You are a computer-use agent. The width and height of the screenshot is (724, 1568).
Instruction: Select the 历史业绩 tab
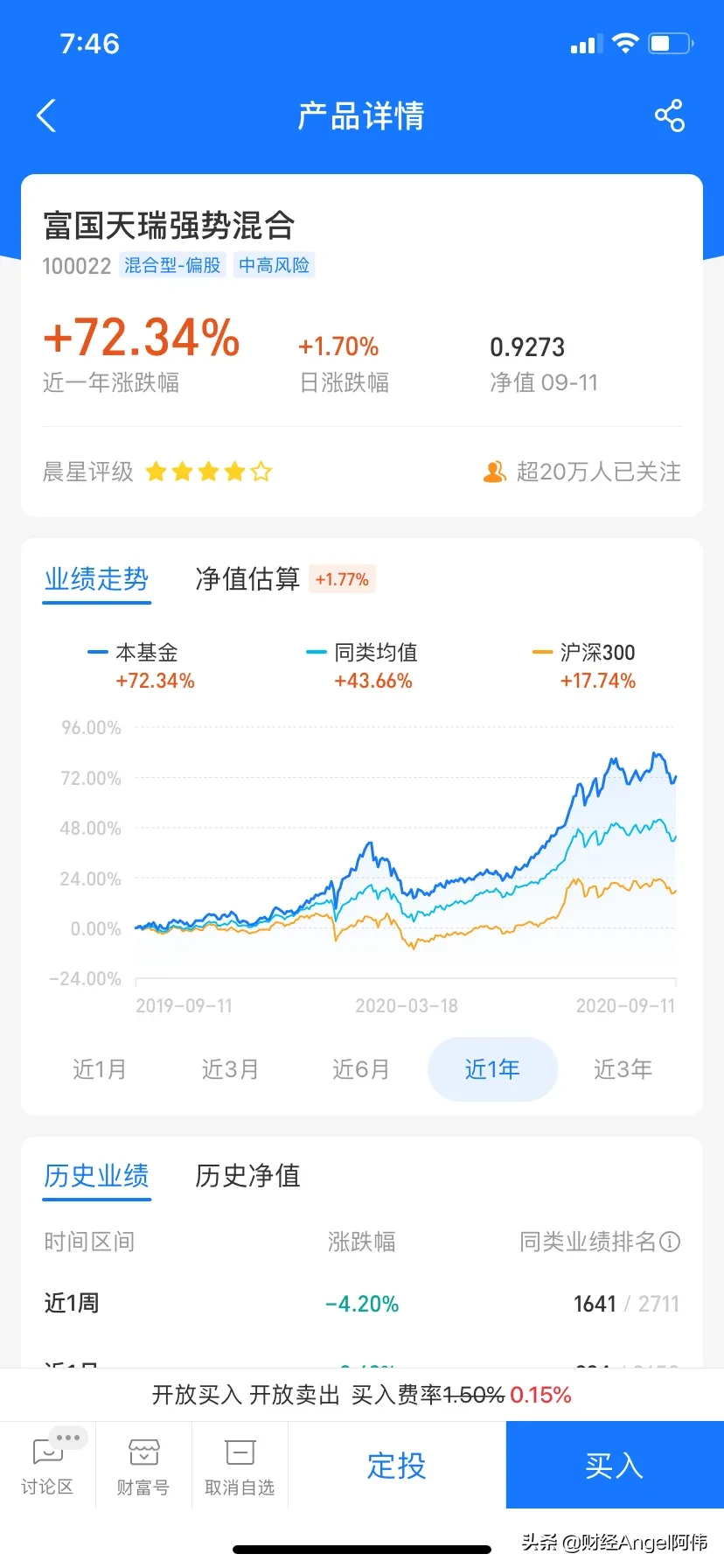tap(97, 1176)
